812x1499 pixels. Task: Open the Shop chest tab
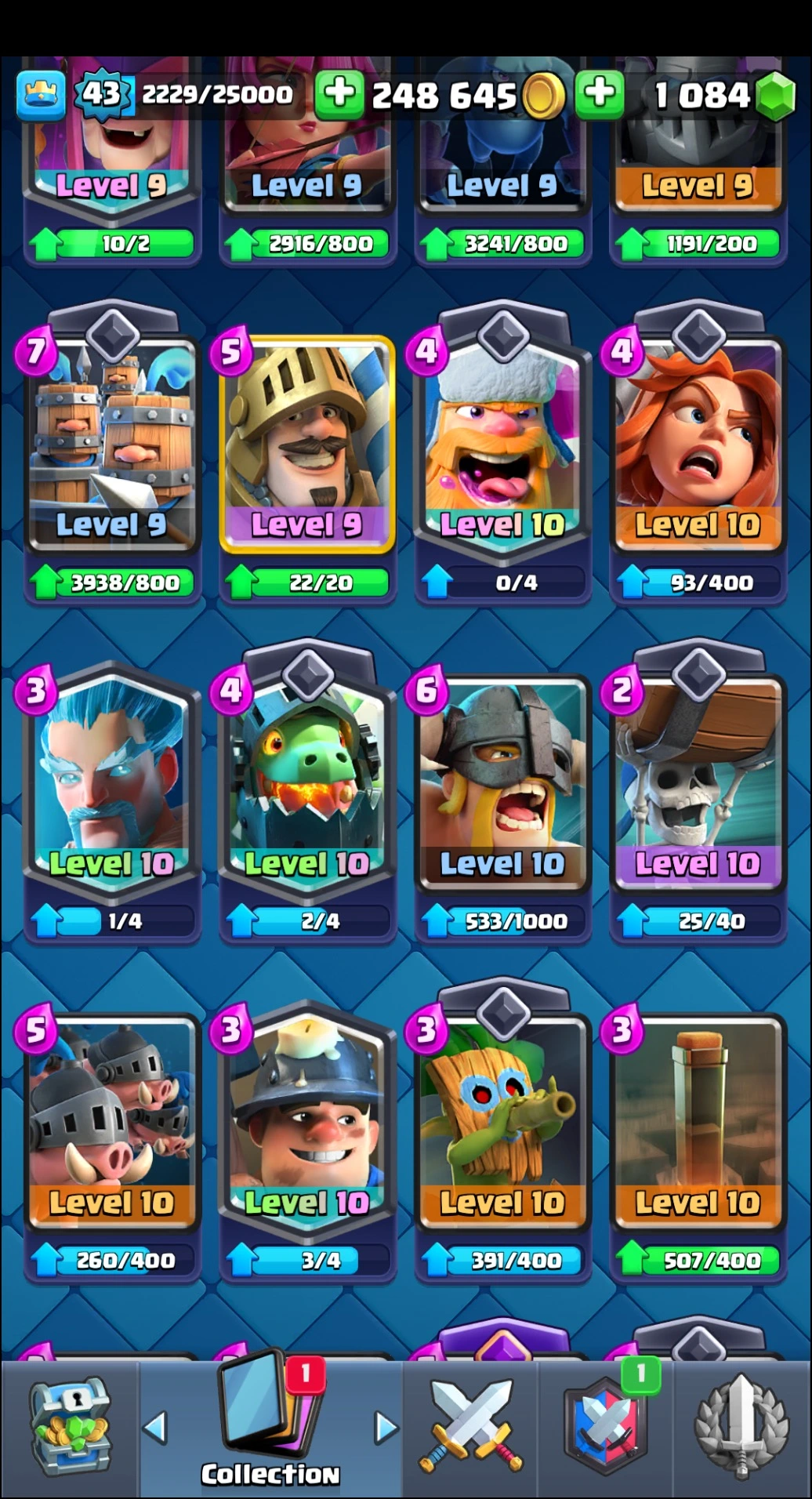[x=71, y=1428]
